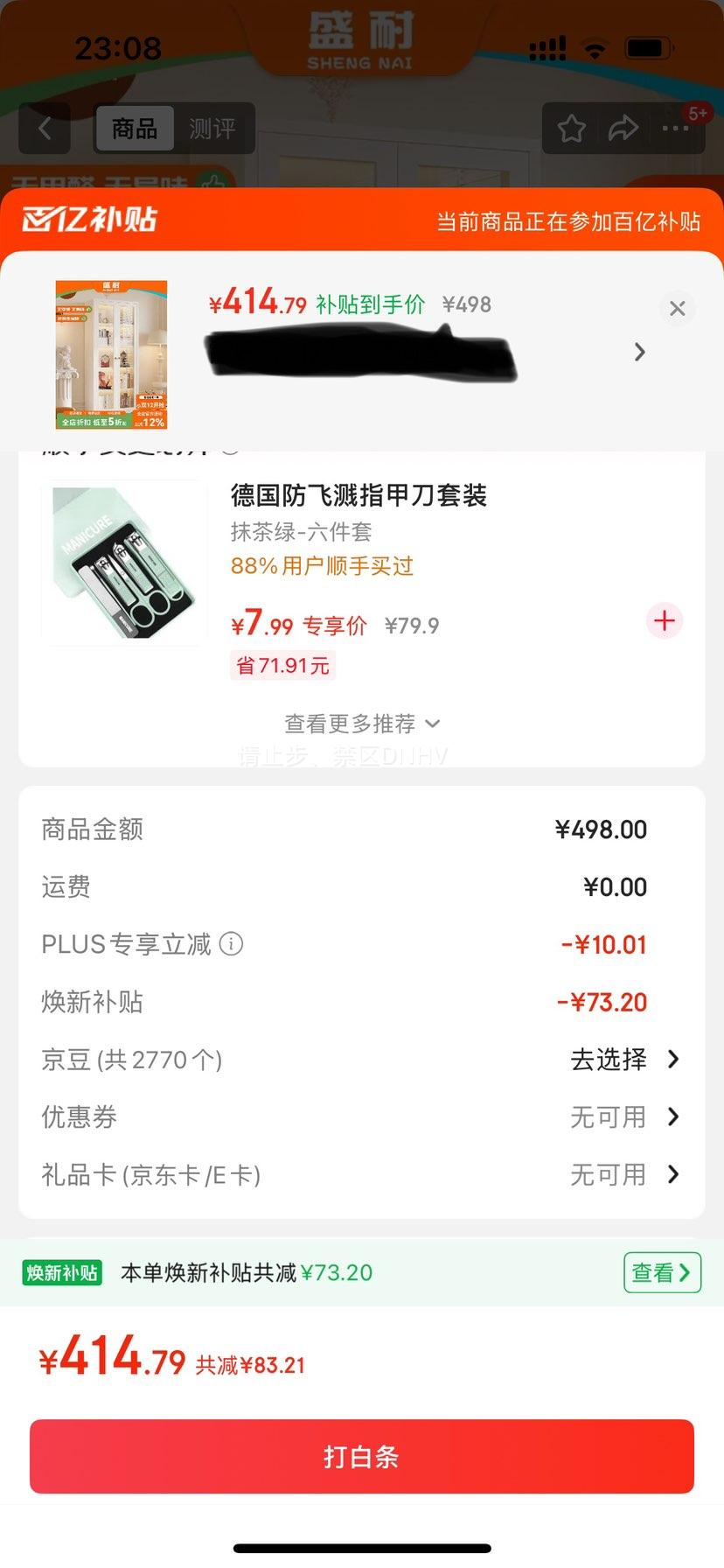Viewport: 724px width, 1568px height.
Task: Open product details via the chevron arrow
Action: [x=640, y=352]
